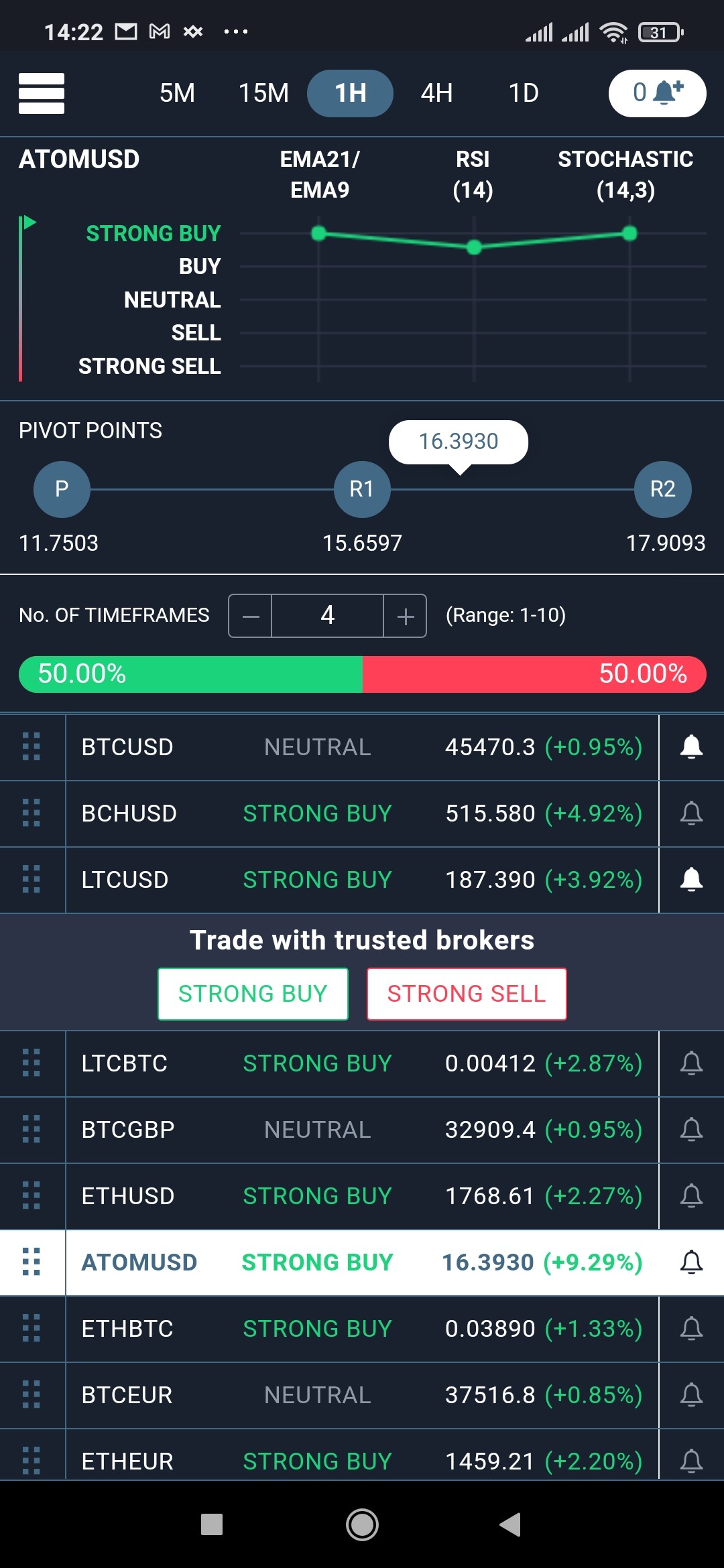The width and height of the screenshot is (724, 1568).
Task: Switch to the 5M timeframe
Action: 177,93
